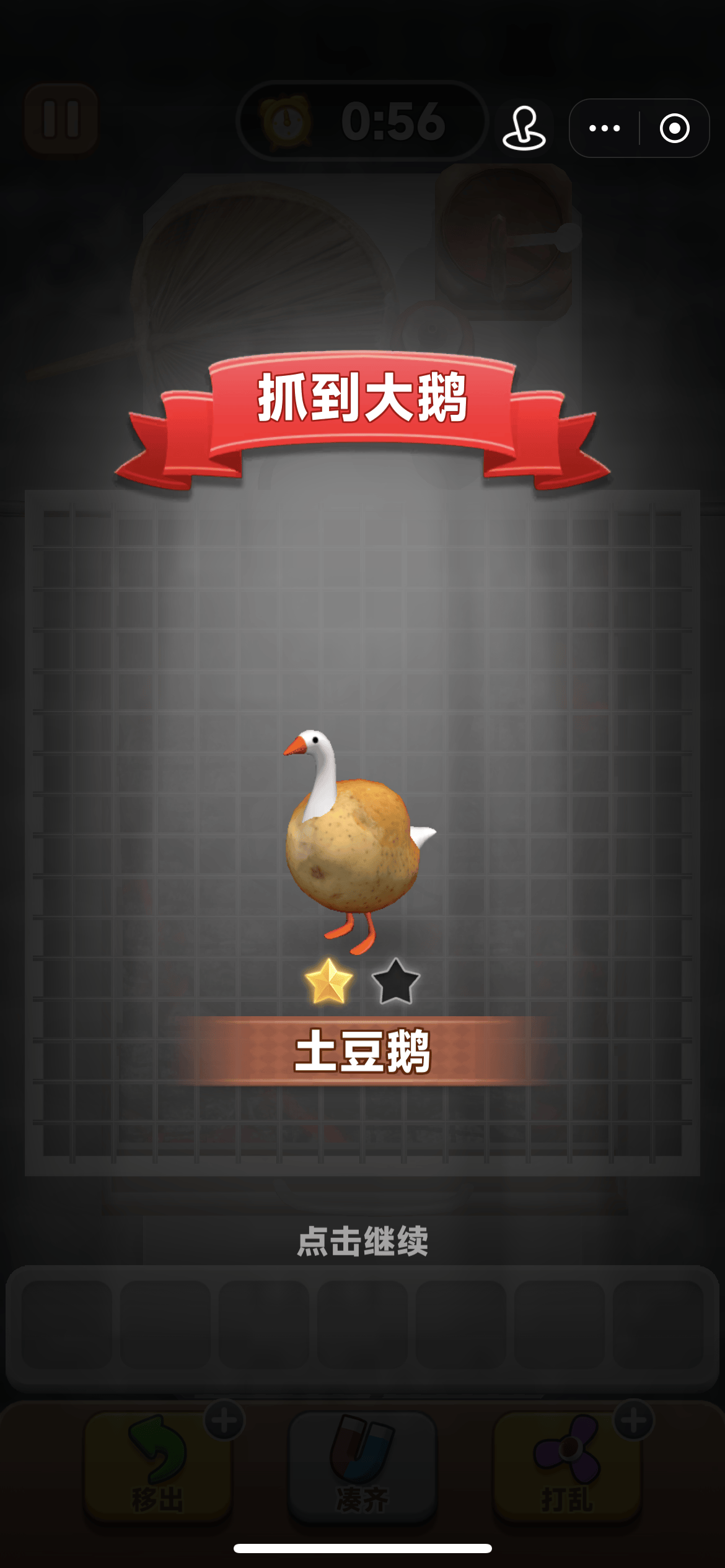Close the mini program with the circle button
The image size is (725, 1568).
click(674, 128)
